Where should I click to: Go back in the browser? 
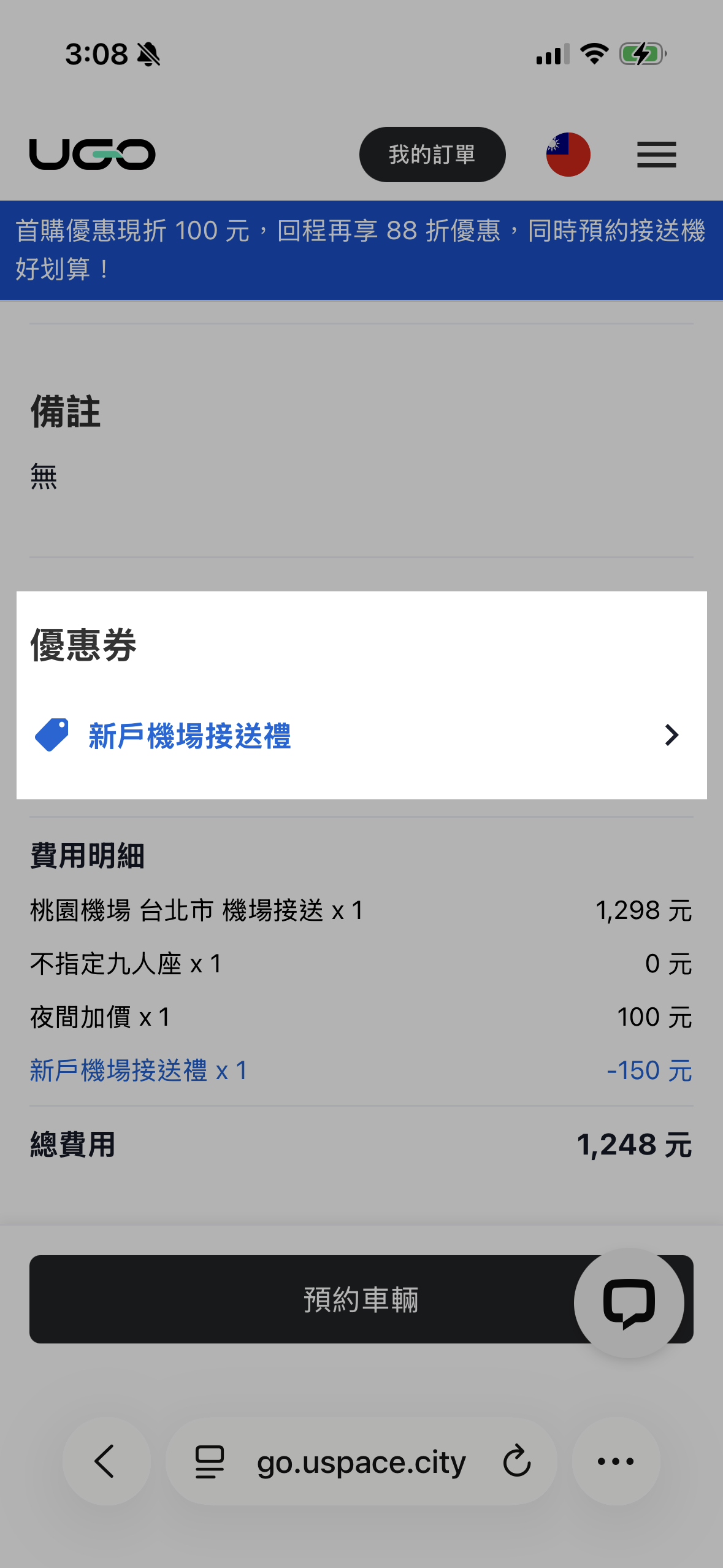pos(105,1461)
